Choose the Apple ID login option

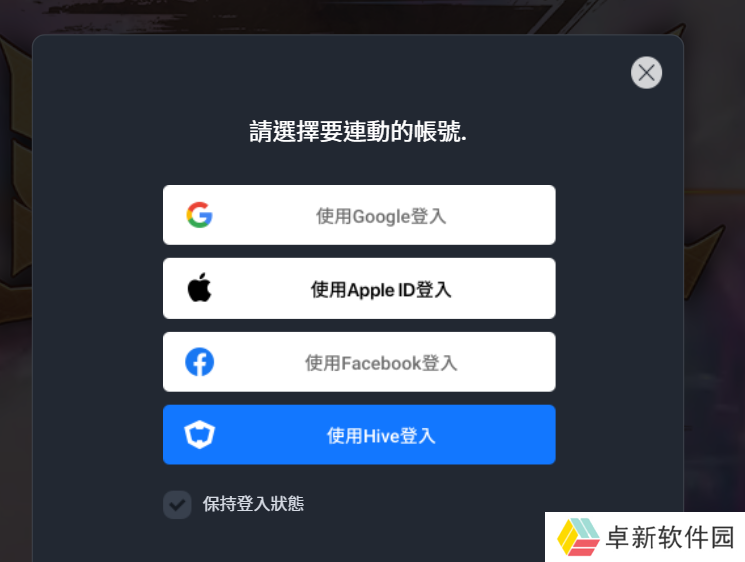359,289
